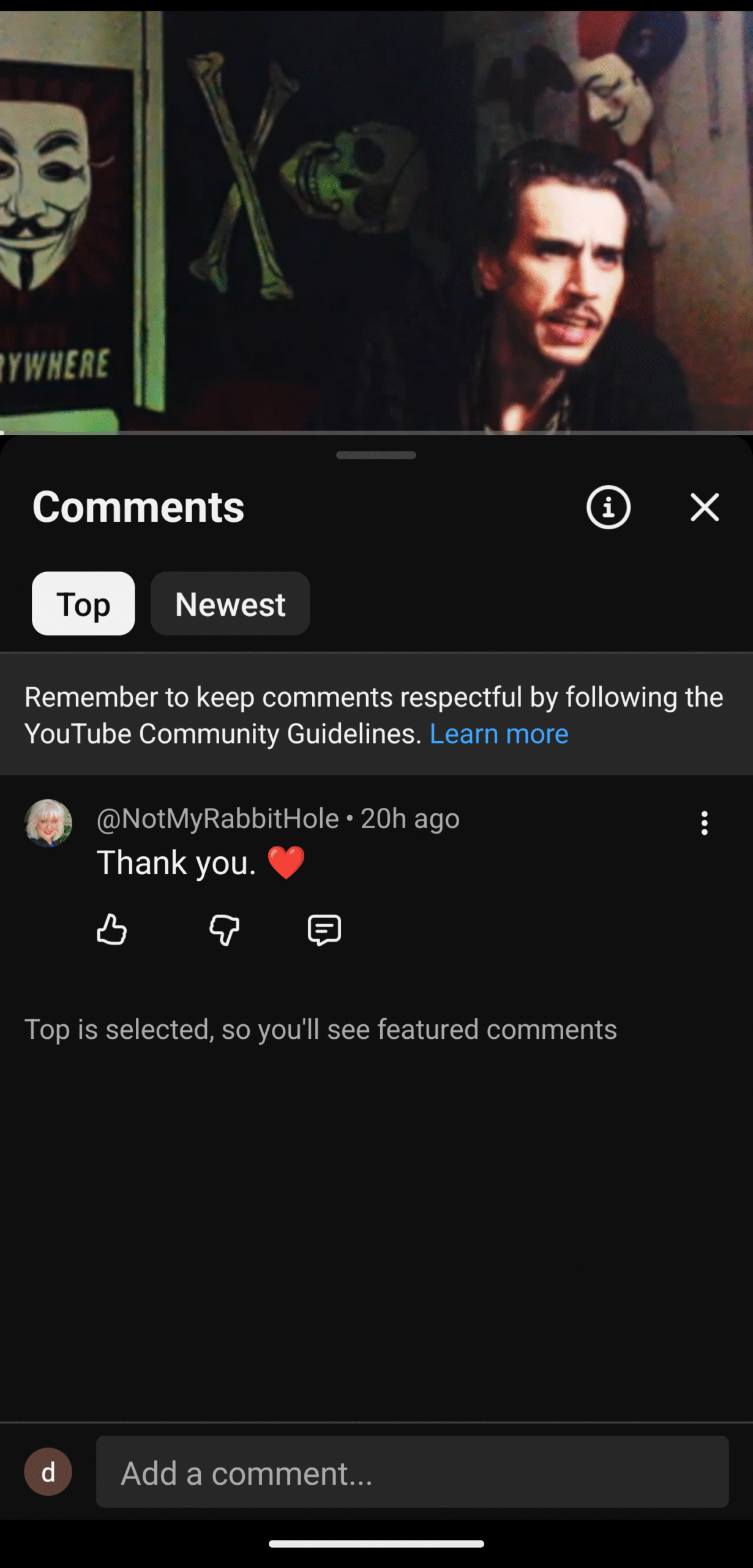Open the comments info icon
The image size is (753, 1568).
[608, 507]
